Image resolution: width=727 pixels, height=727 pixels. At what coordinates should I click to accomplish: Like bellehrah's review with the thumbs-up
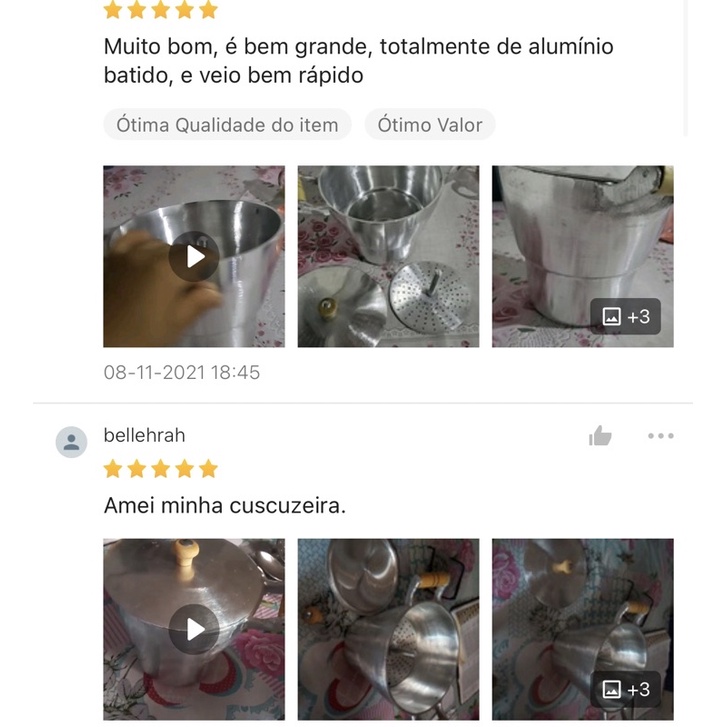pos(600,436)
